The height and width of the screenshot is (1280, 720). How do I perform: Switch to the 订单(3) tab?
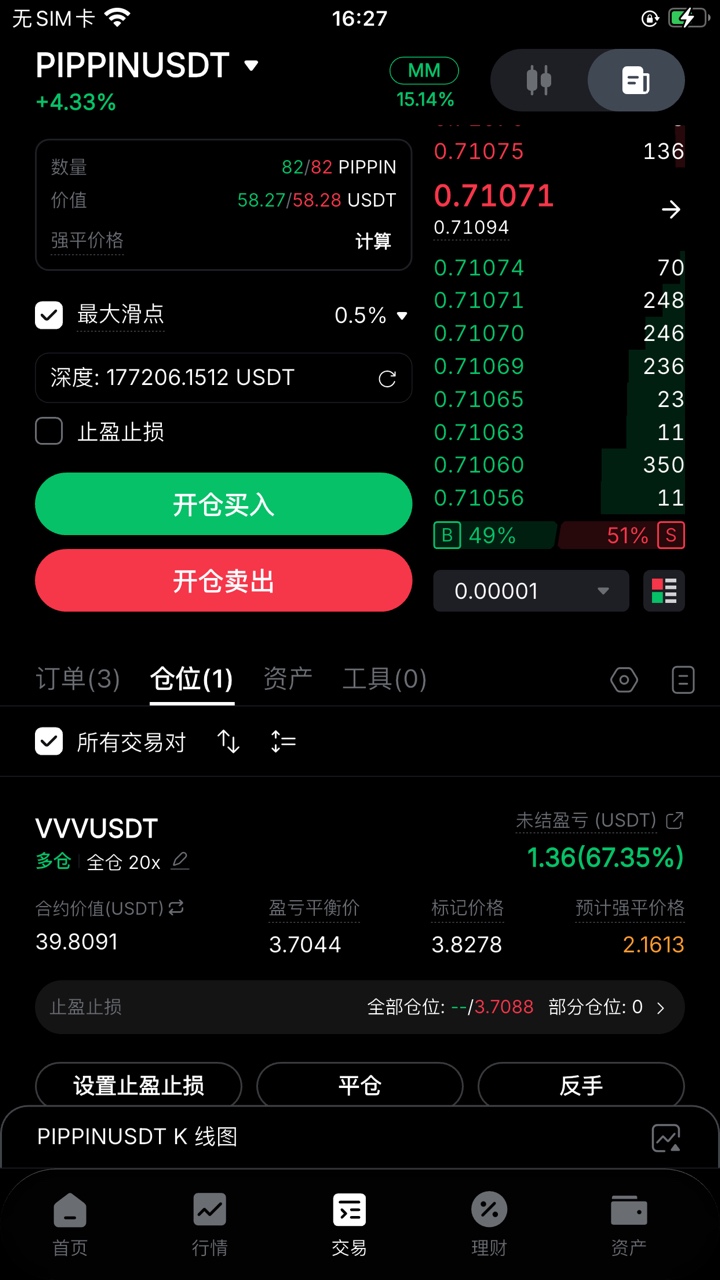77,680
